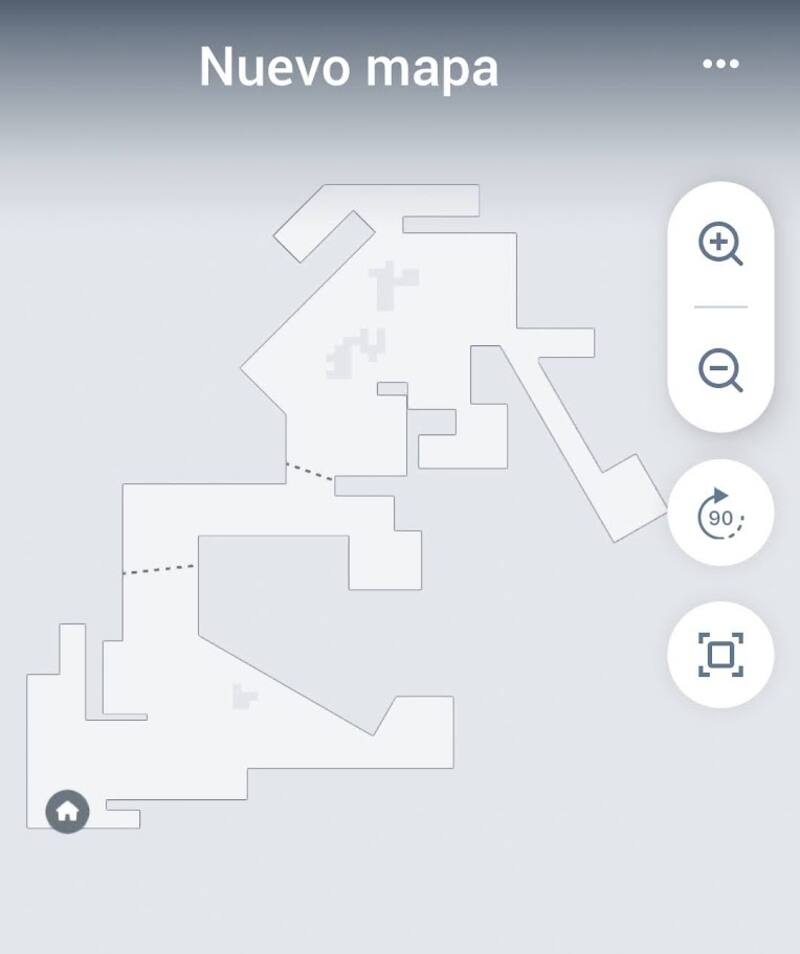Open the three-dot overflow menu
Image resolution: width=800 pixels, height=954 pixels.
[x=720, y=64]
